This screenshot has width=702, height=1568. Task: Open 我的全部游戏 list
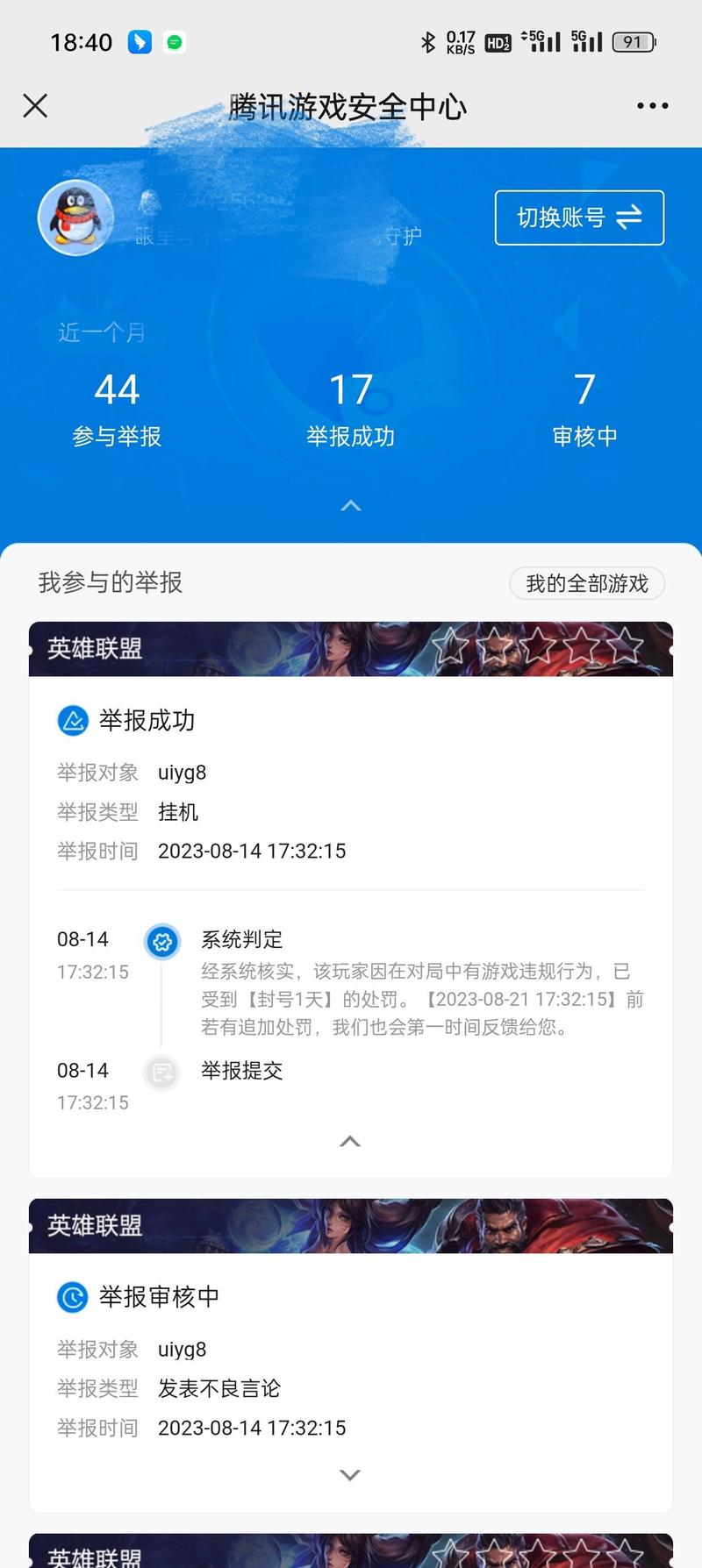click(x=585, y=584)
